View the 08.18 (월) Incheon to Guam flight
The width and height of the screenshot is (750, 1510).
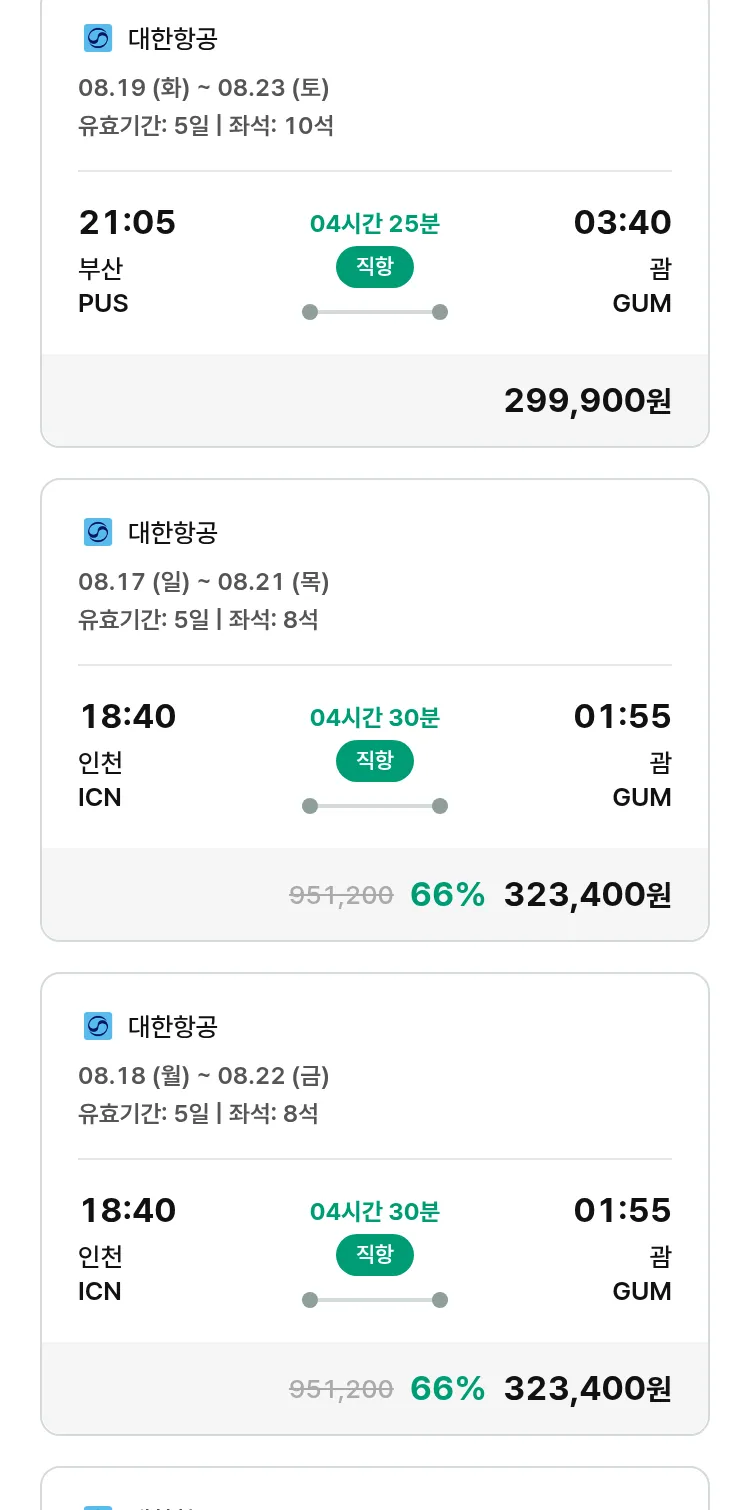coord(374,1204)
